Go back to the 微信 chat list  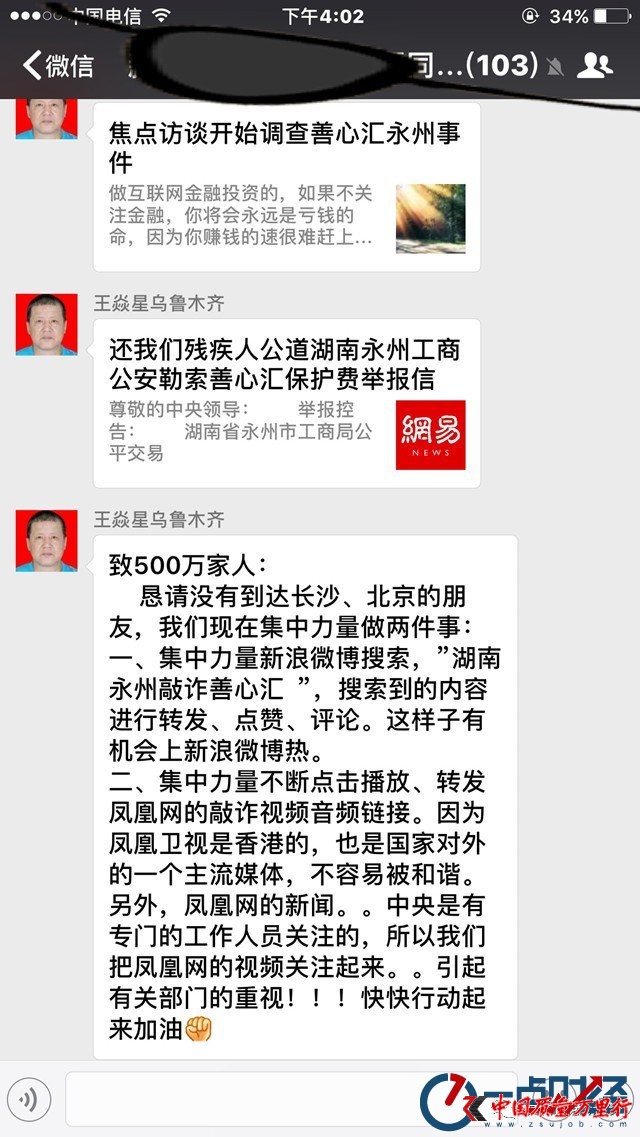pyautogui.click(x=58, y=66)
